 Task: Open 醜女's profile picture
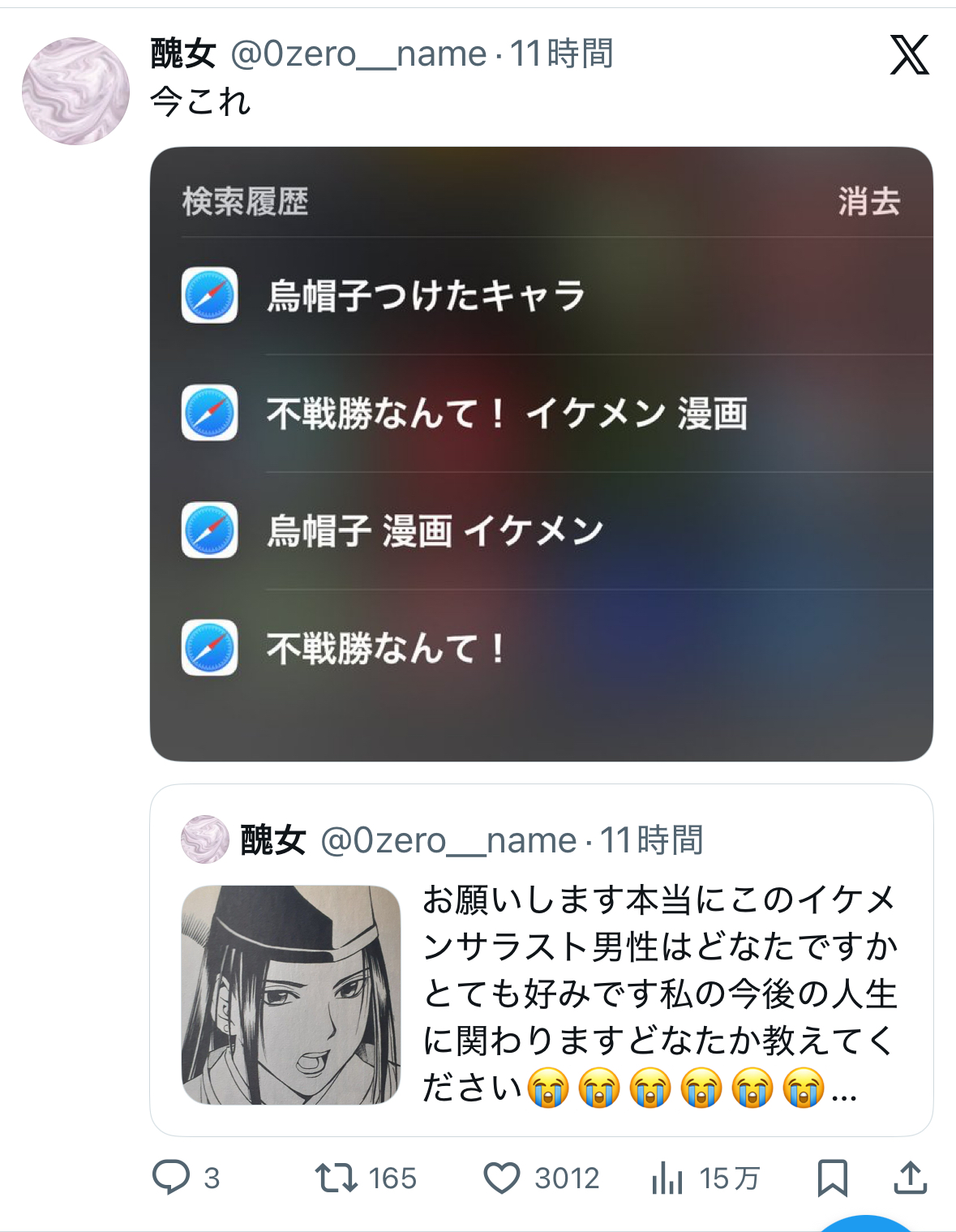pyautogui.click(x=75, y=91)
